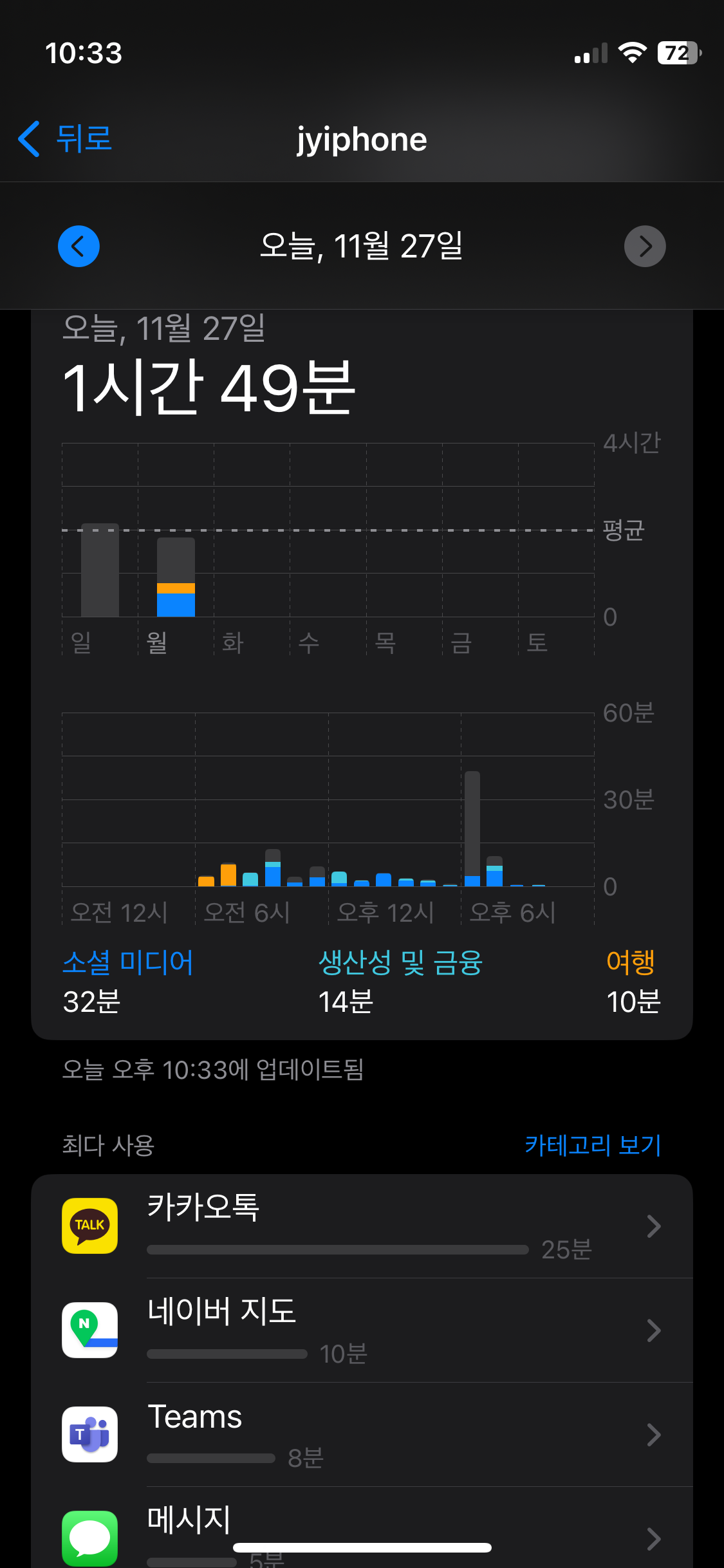This screenshot has height=1568, width=724.
Task: Open 카테고리 보기 link
Action: [593, 1144]
